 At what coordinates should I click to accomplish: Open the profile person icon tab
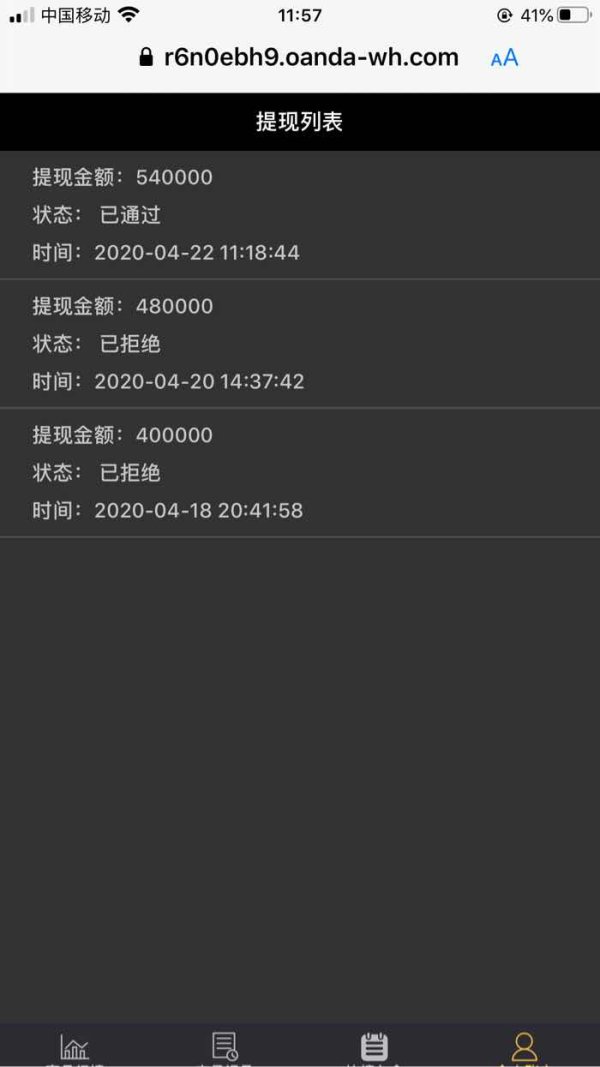[524, 1047]
